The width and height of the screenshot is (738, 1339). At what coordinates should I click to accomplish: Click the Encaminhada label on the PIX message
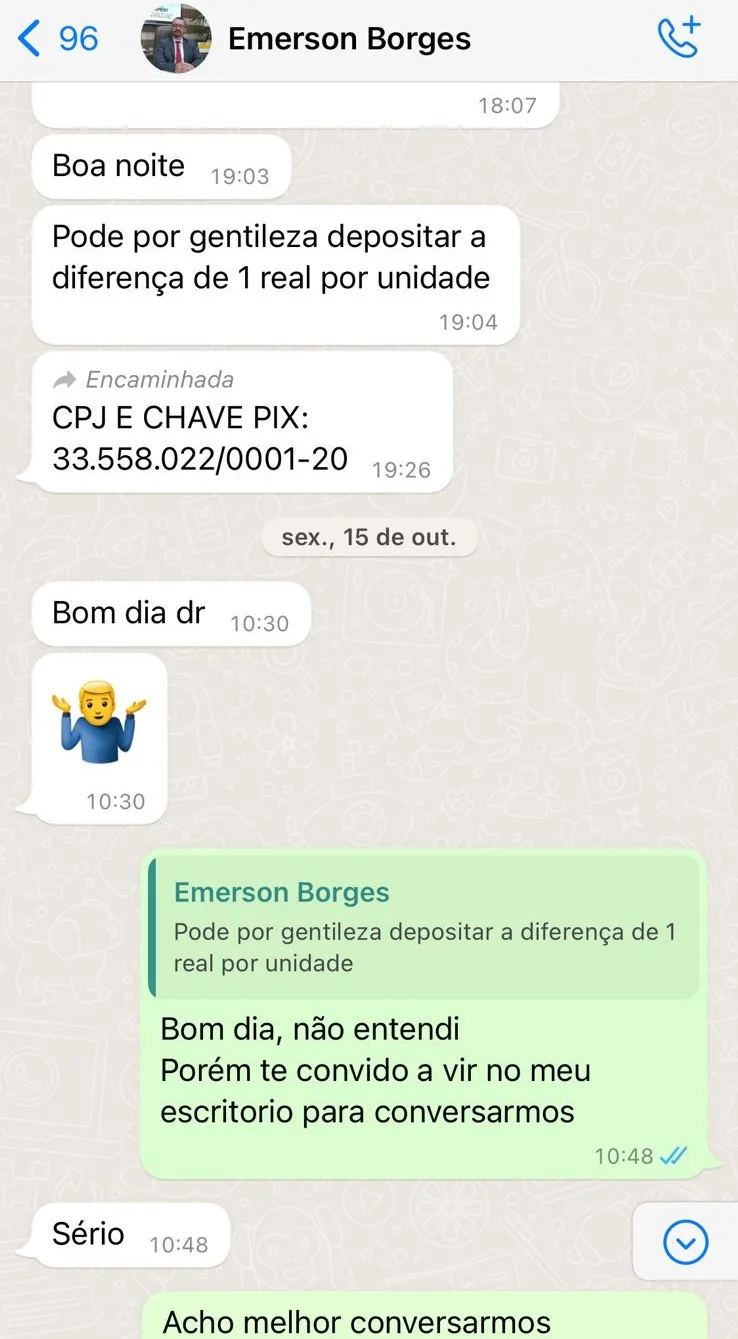click(x=160, y=379)
